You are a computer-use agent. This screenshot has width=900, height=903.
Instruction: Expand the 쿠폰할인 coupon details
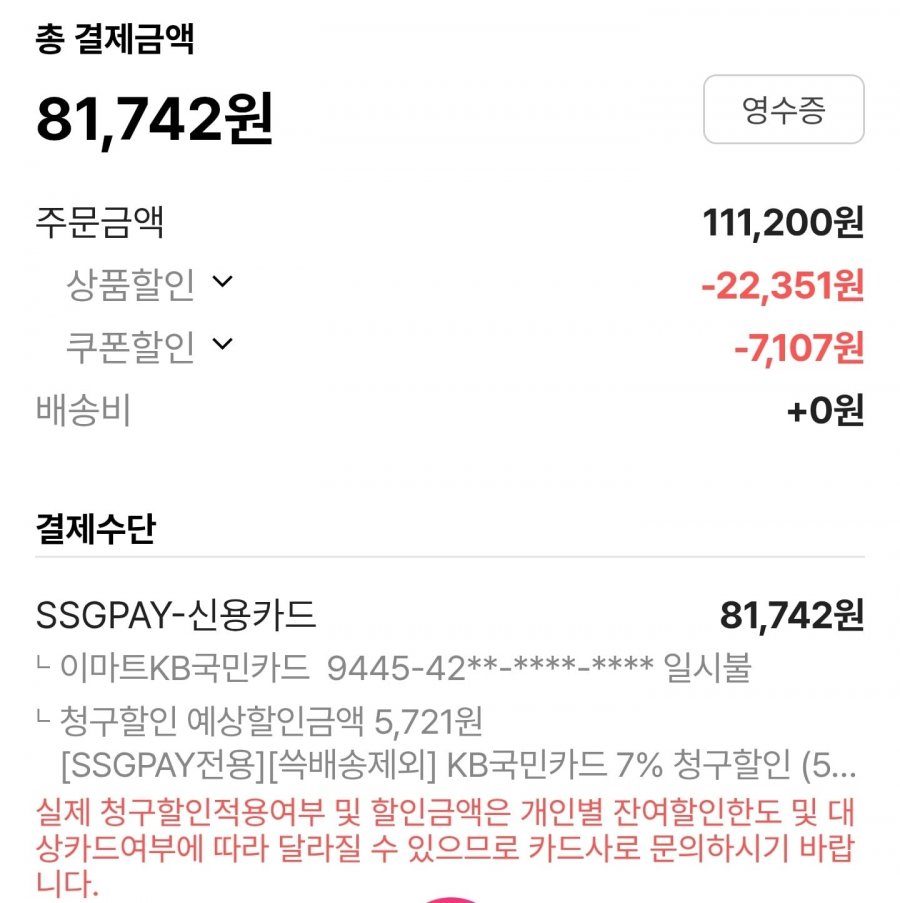(222, 345)
